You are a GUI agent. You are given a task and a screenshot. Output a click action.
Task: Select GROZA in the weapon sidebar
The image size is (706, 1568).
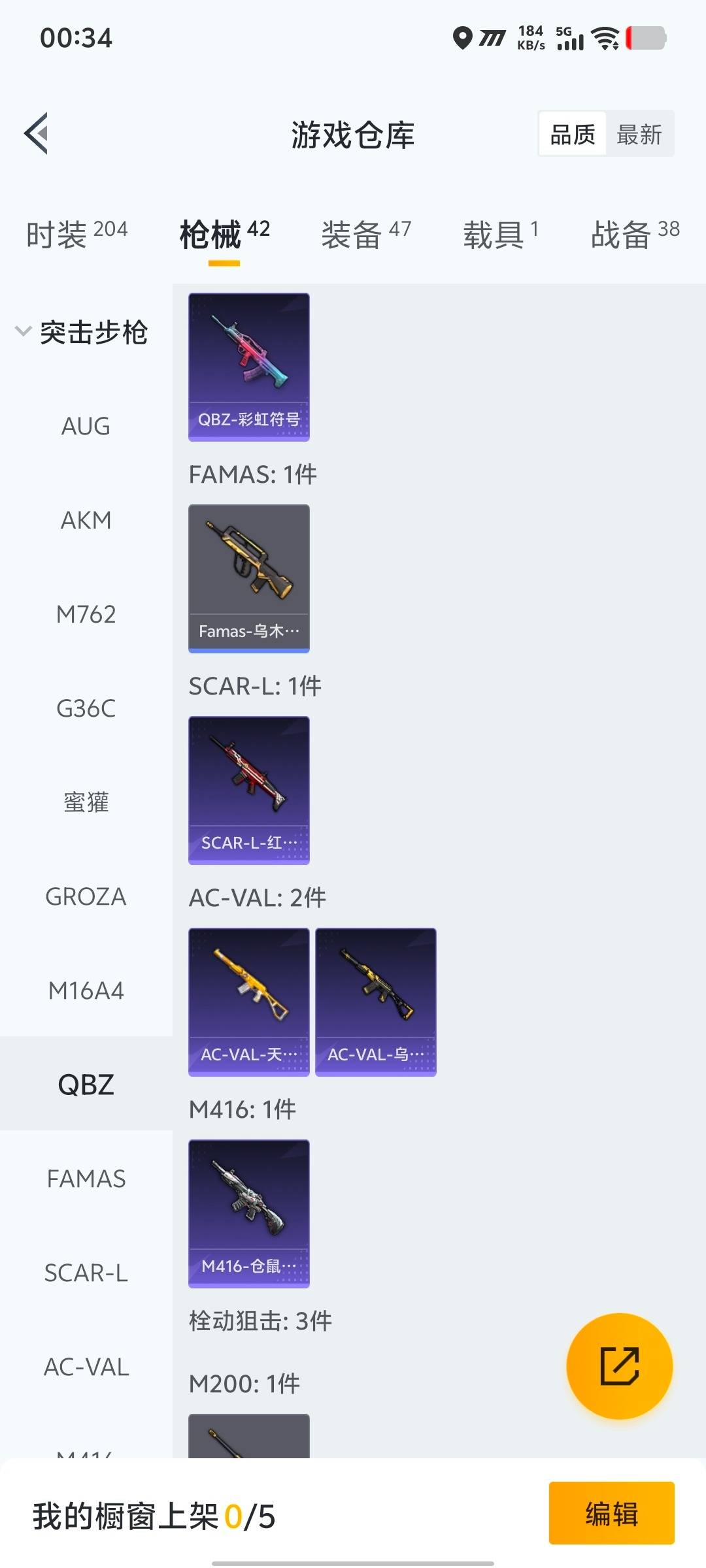click(86, 896)
